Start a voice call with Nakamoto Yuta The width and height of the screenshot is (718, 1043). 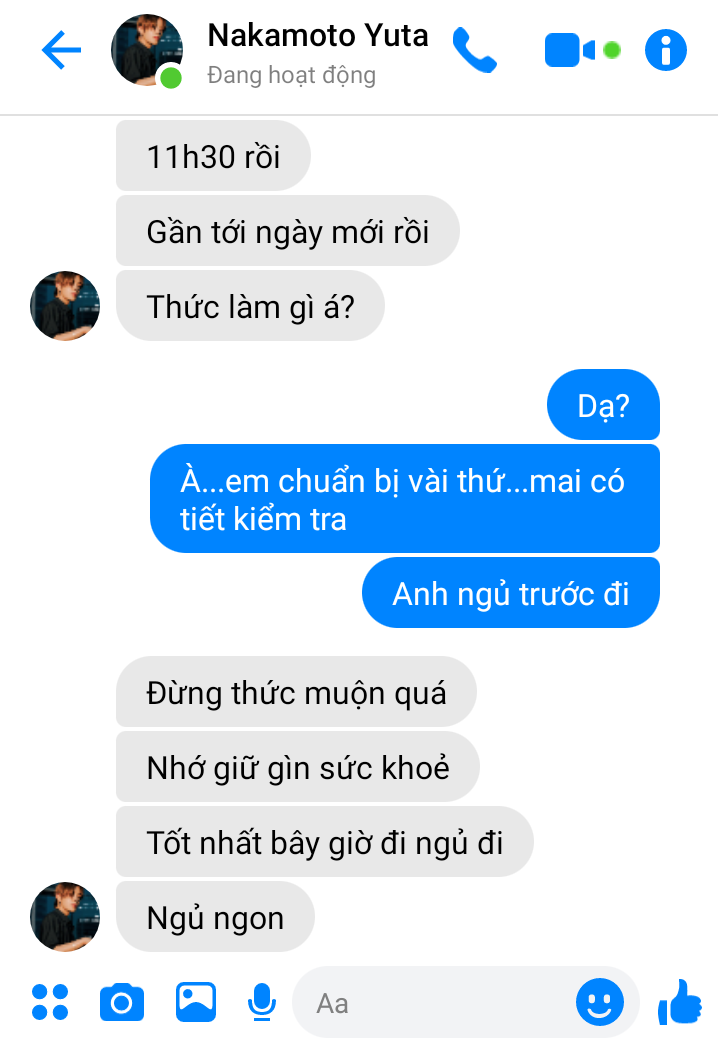(x=474, y=50)
